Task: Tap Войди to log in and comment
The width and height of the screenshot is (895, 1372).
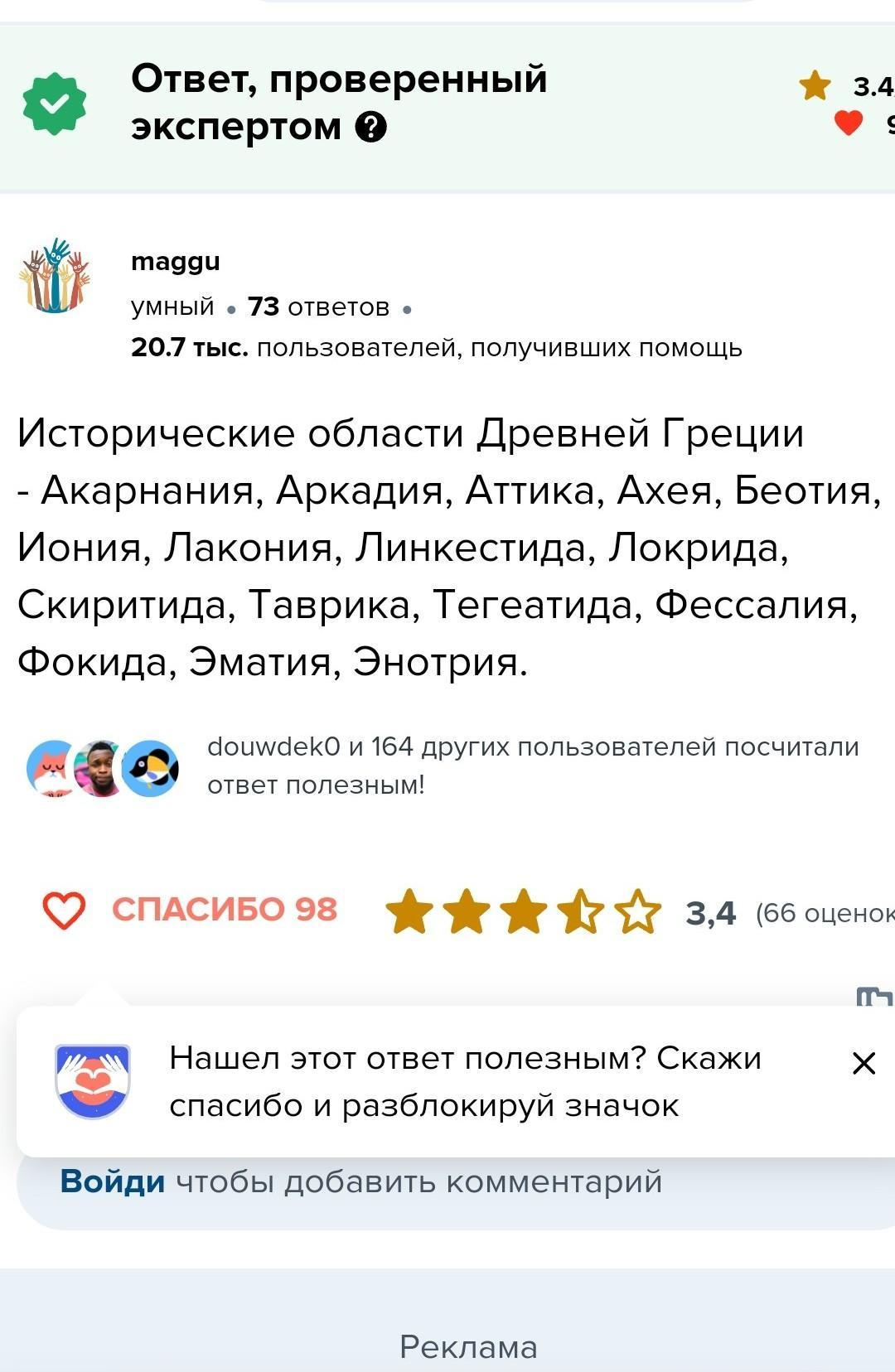Action: coord(112,1181)
